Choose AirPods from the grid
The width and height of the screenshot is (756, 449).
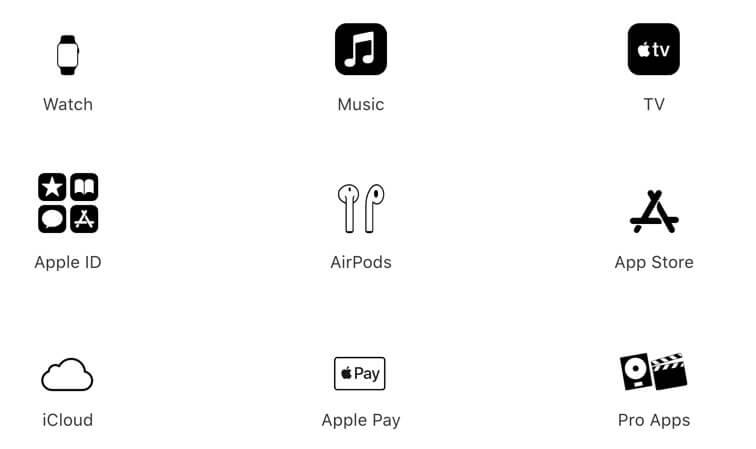point(361,208)
